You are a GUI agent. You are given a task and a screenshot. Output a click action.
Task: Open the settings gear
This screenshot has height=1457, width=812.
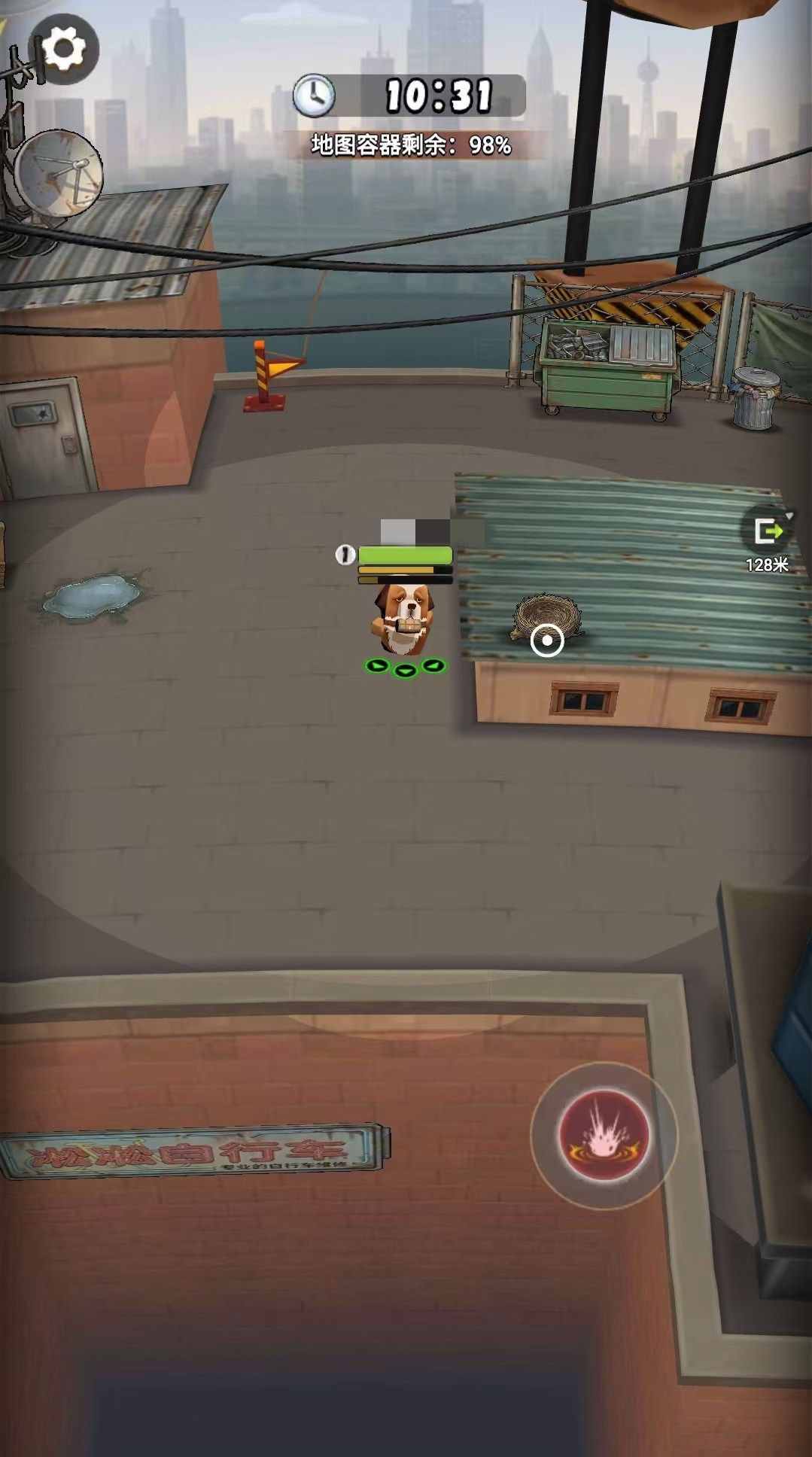click(64, 49)
